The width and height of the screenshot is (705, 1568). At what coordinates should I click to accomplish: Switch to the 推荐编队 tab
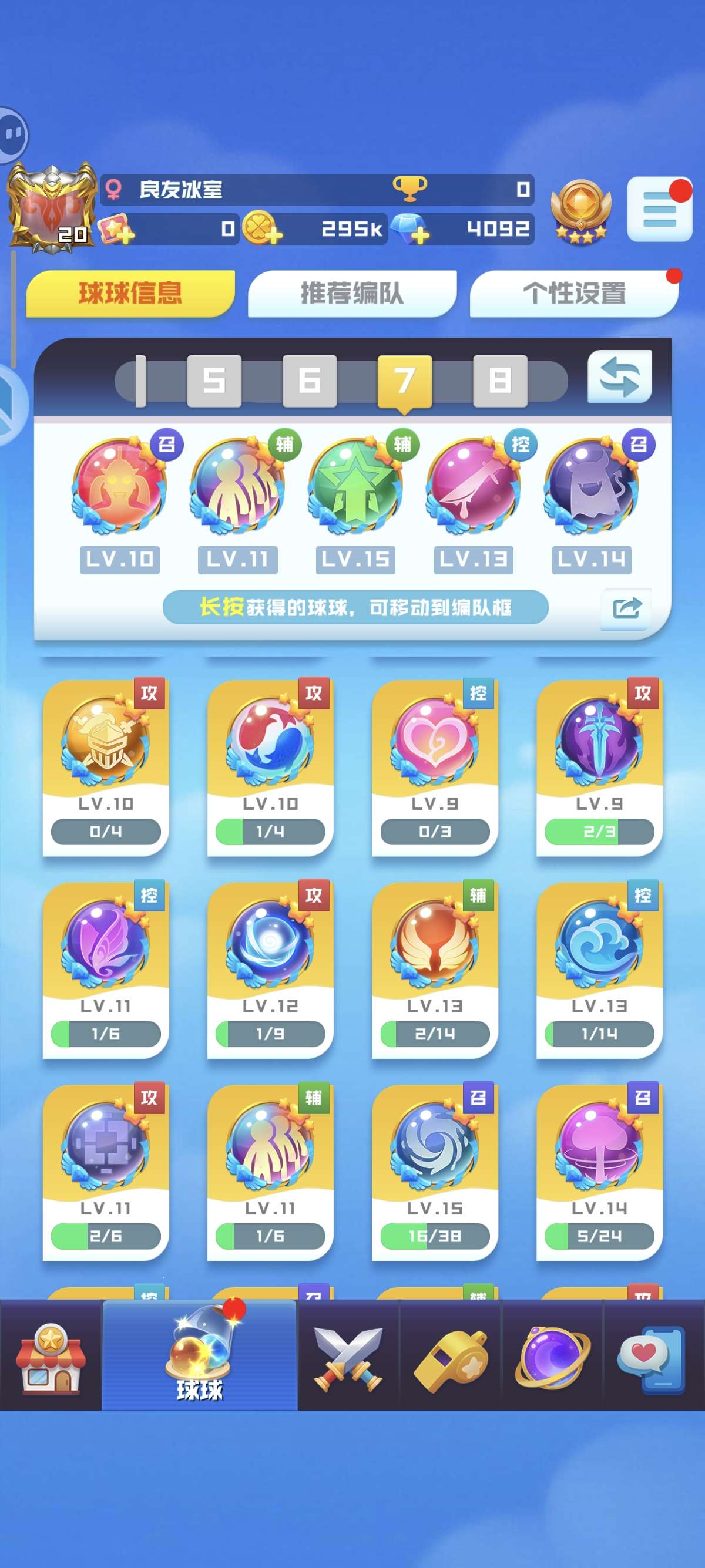(x=352, y=294)
